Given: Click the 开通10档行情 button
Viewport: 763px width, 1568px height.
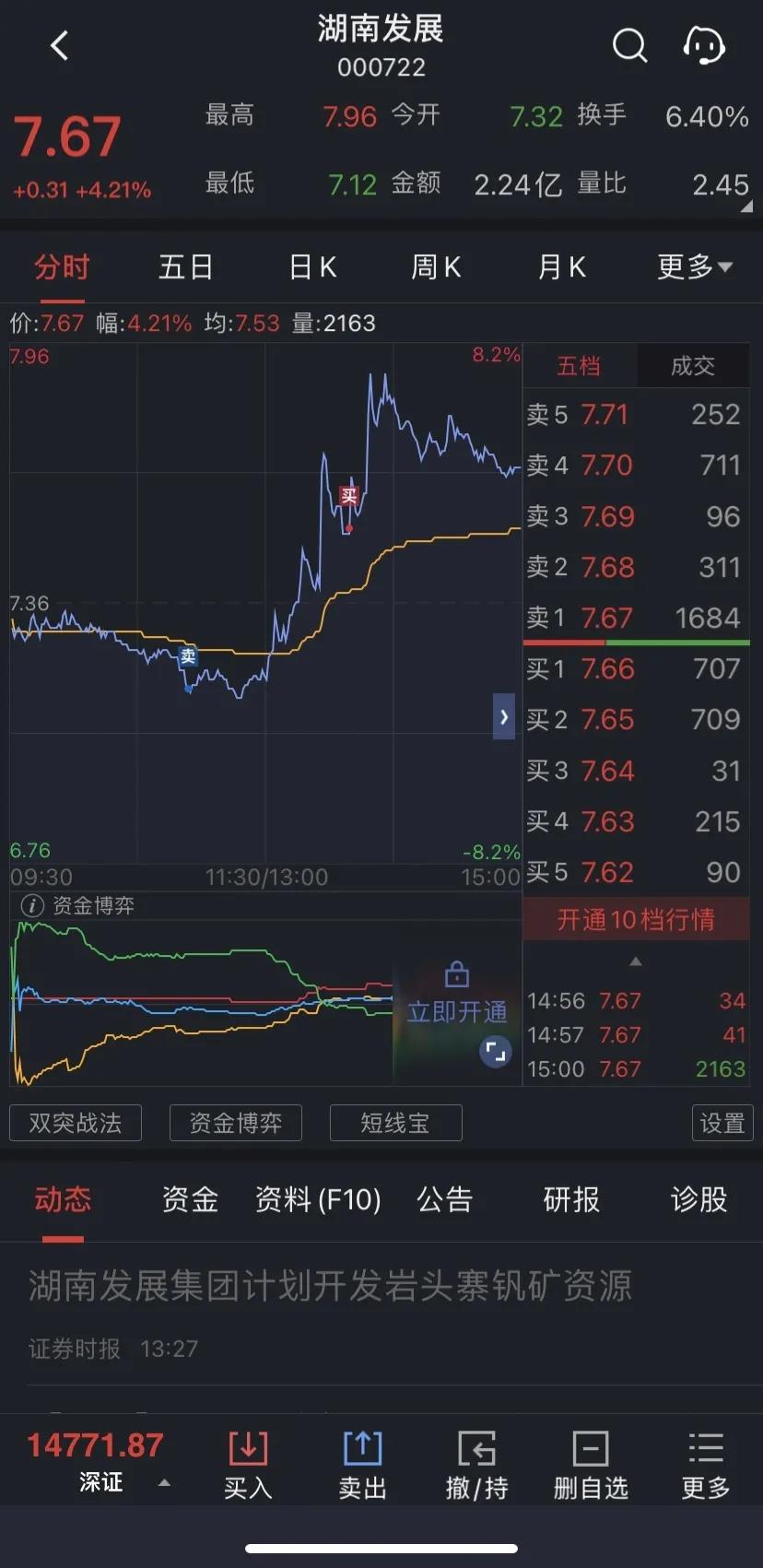Looking at the screenshot, I should tap(636, 919).
